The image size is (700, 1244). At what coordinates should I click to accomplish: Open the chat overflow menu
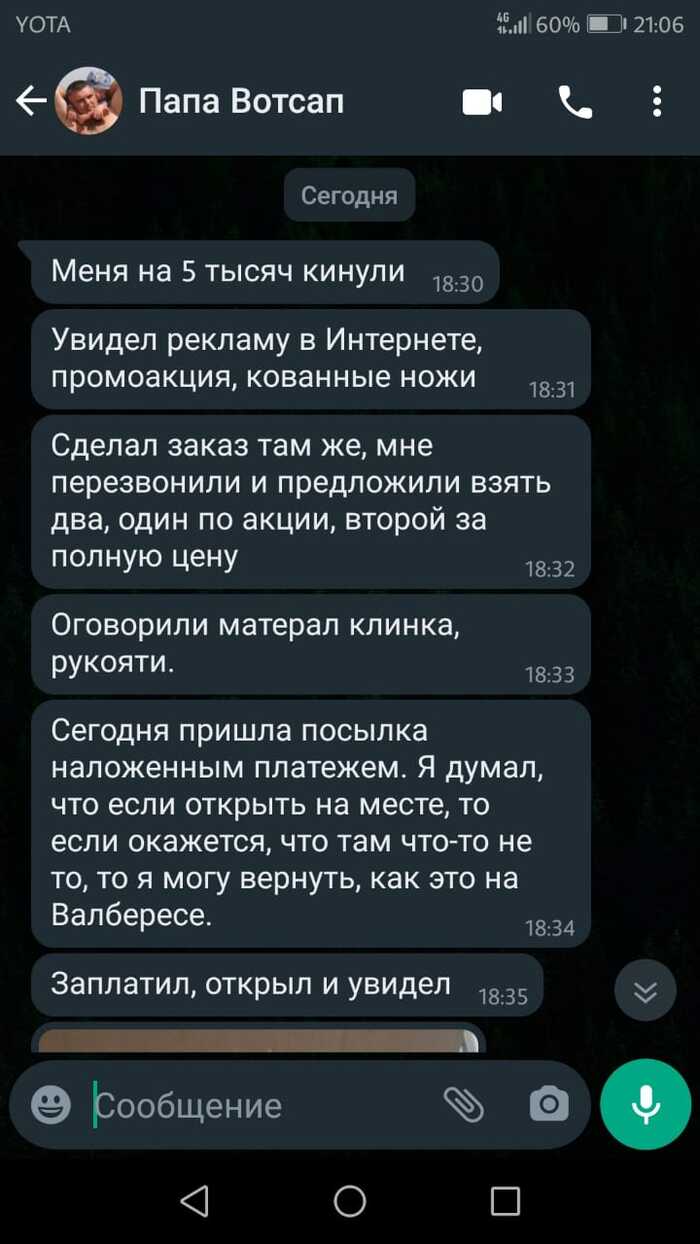click(x=657, y=101)
